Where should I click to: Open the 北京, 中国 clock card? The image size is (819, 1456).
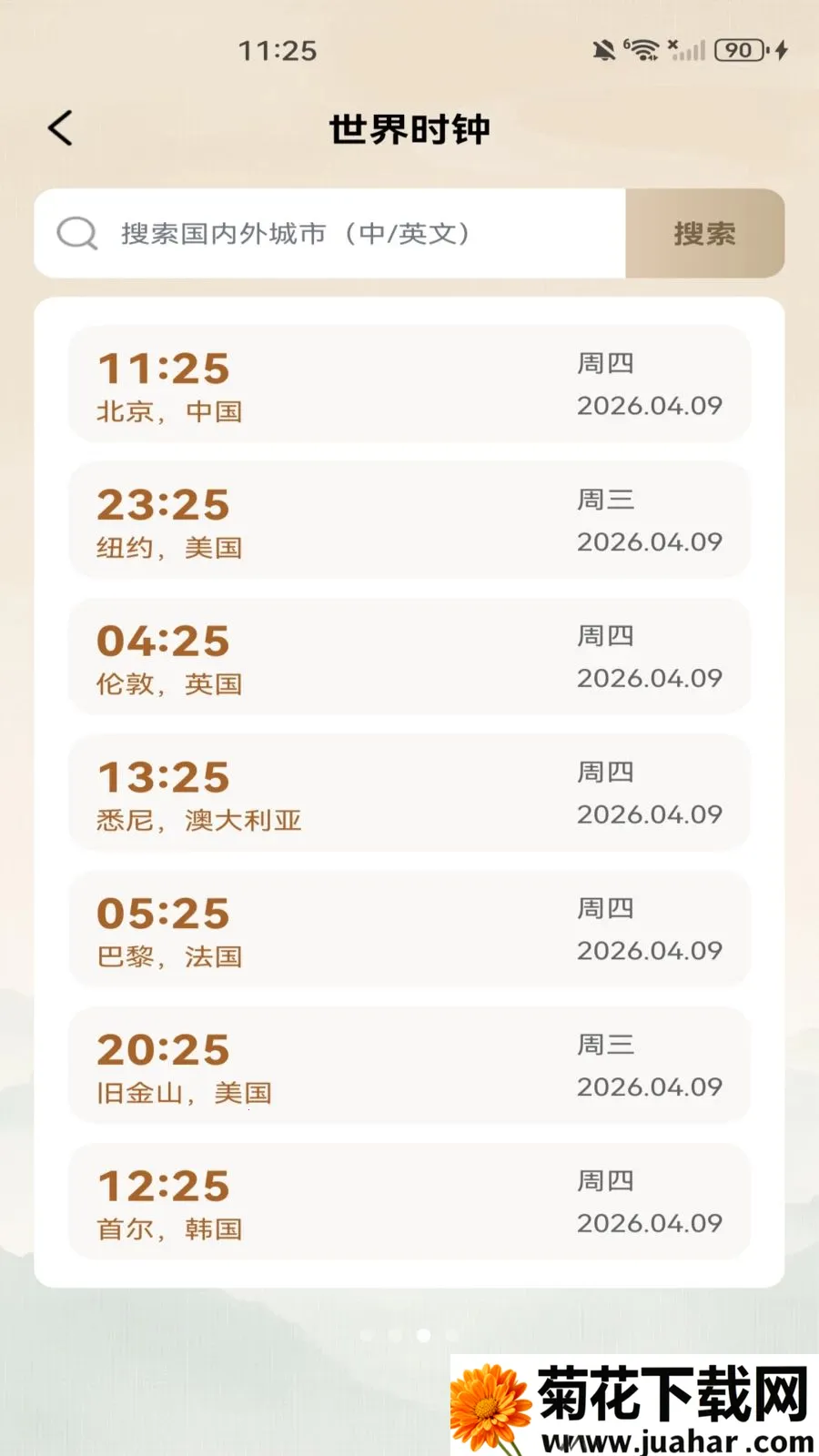(409, 384)
